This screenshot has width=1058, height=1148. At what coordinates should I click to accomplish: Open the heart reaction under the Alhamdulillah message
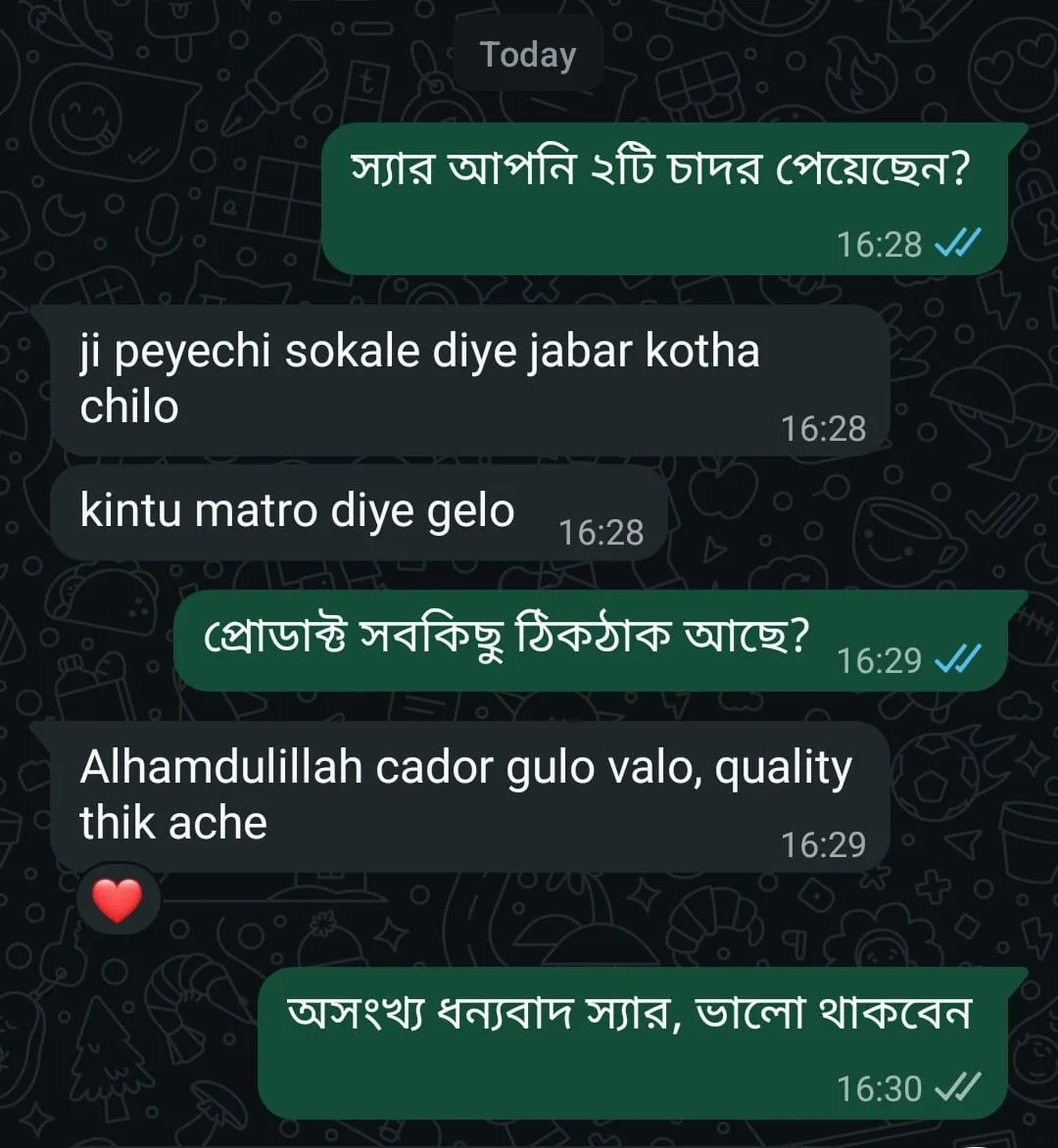[117, 899]
